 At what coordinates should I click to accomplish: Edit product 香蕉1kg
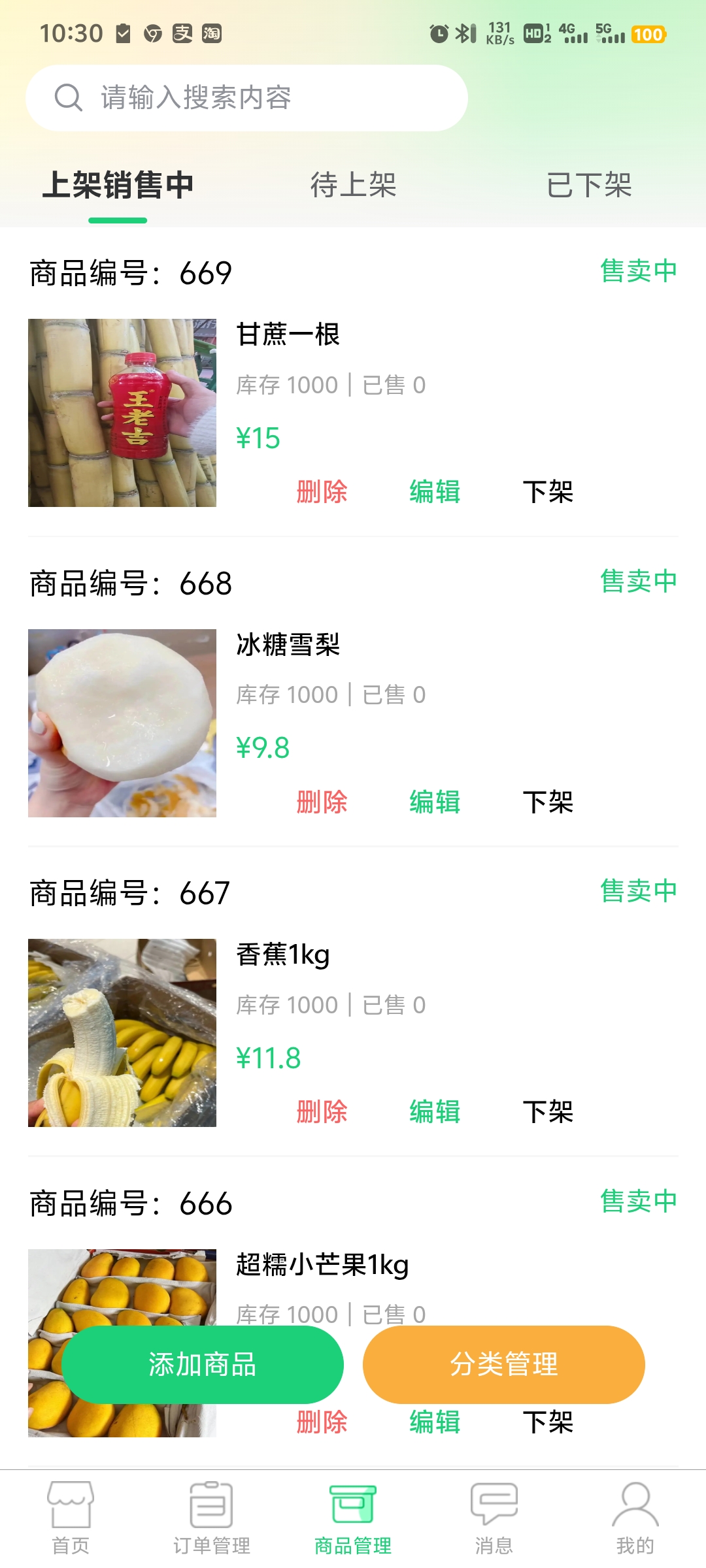[x=435, y=1112]
